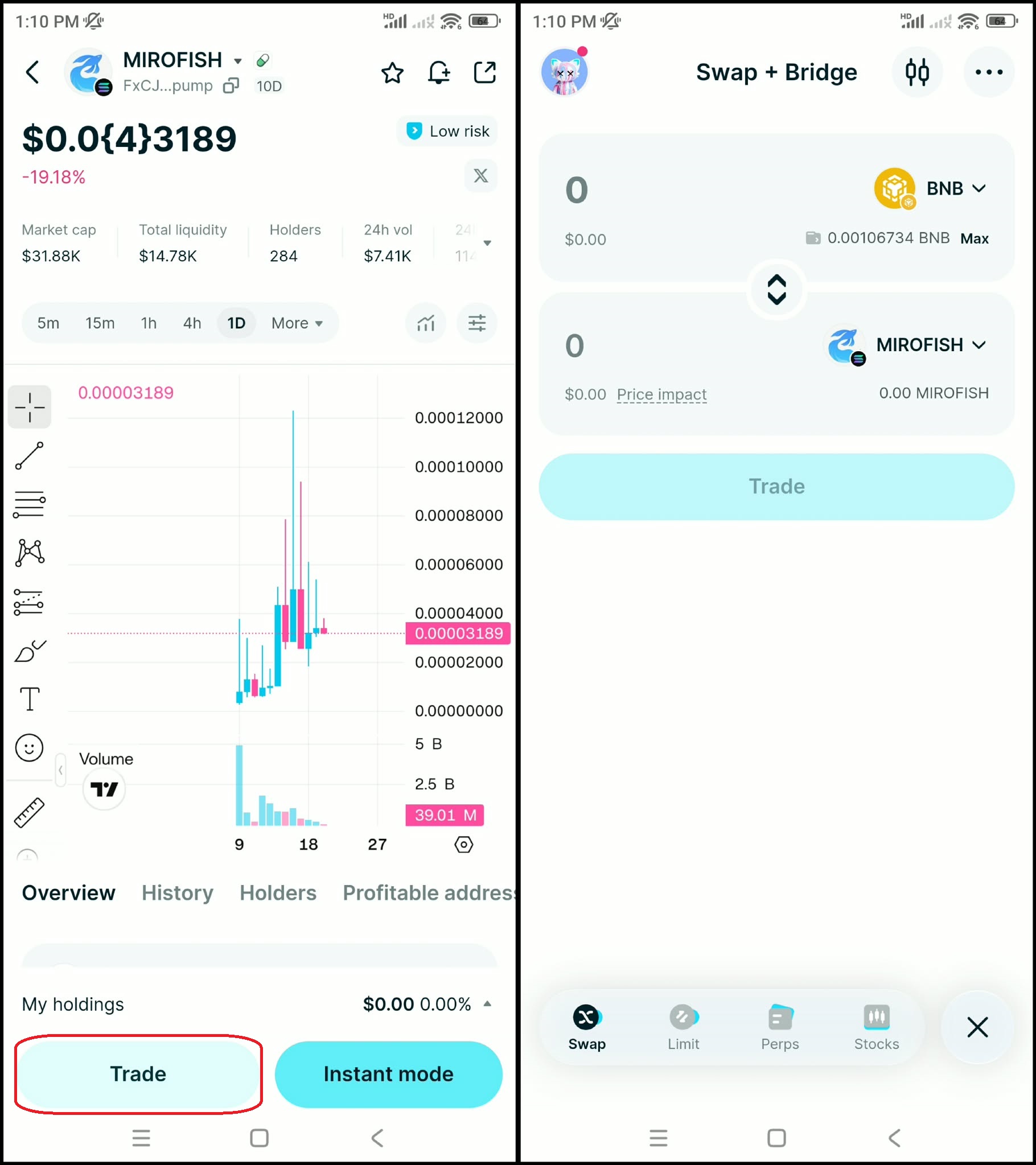Screen dimensions: 1036x1165
Task: View the Price impact details link
Action: 661,394
